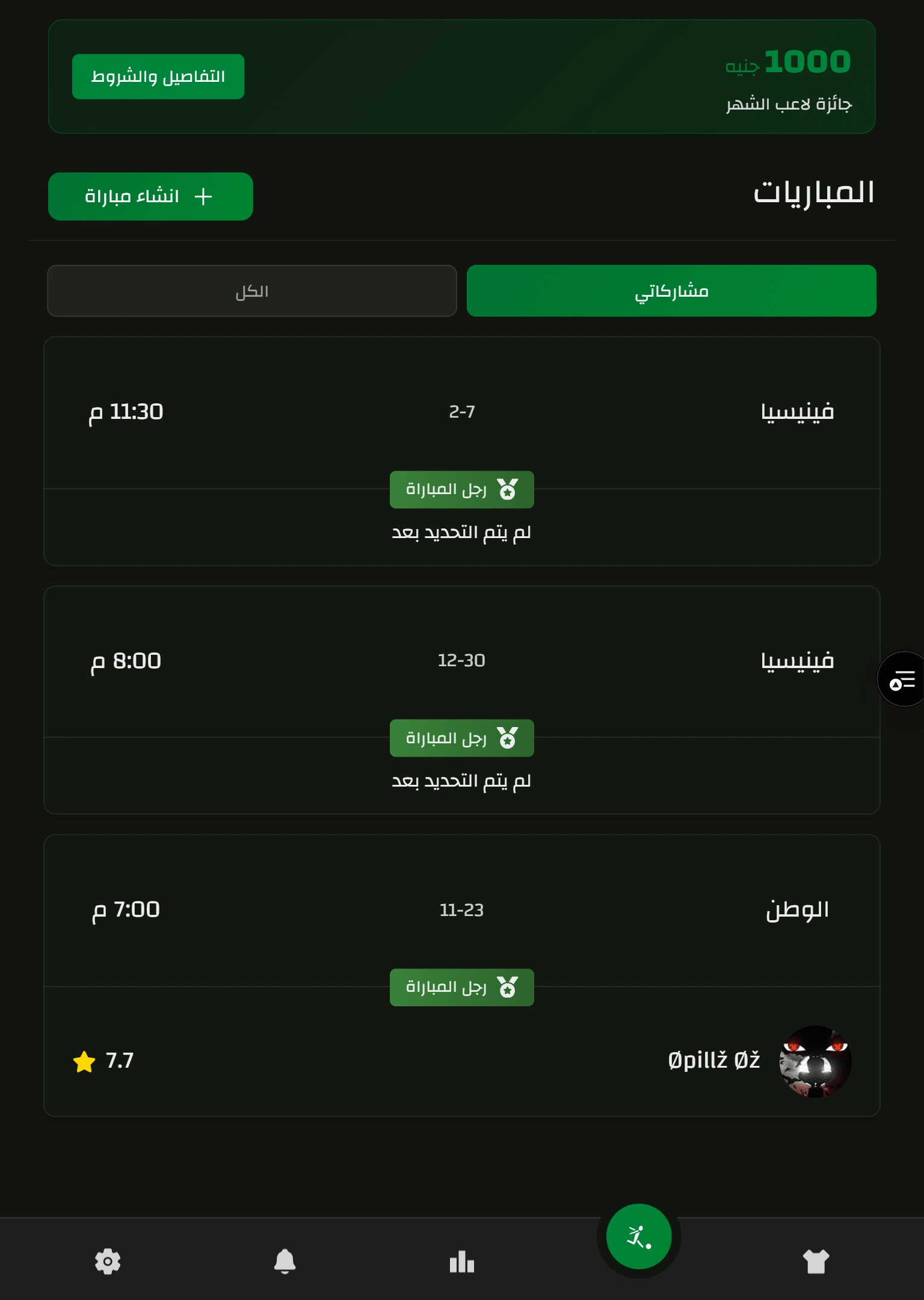The image size is (924, 1300).
Task: Go to the leaderboard stats tab
Action: point(462,1261)
